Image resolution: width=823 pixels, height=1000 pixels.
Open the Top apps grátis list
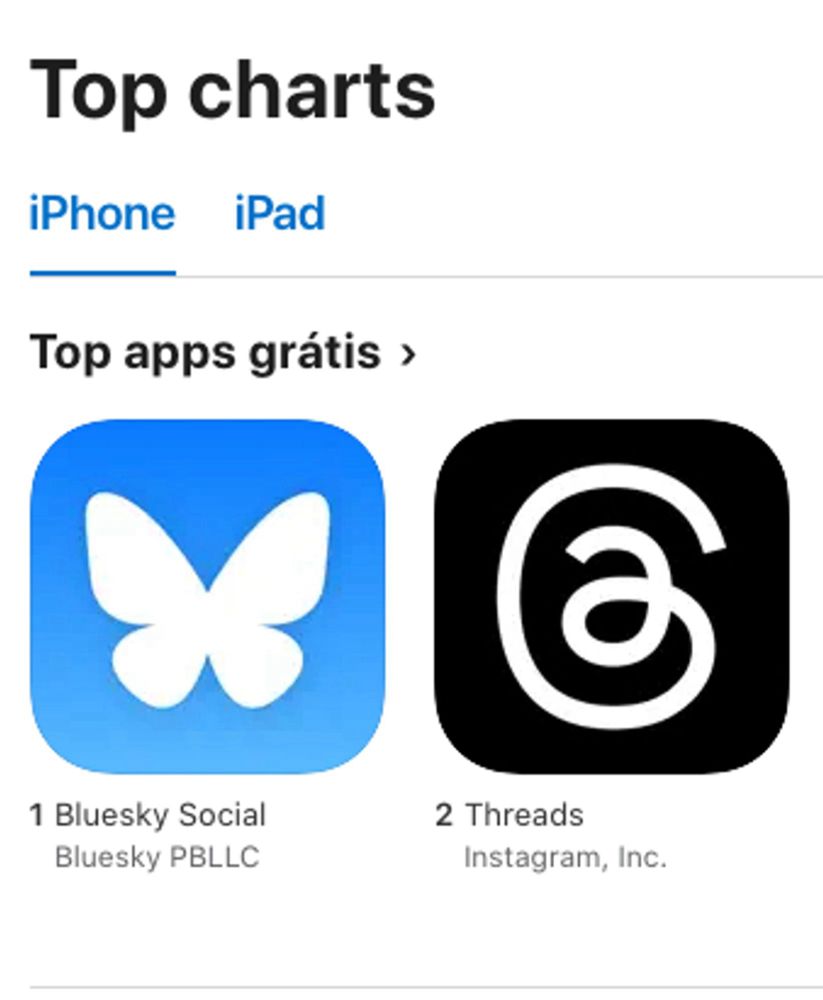pos(222,353)
